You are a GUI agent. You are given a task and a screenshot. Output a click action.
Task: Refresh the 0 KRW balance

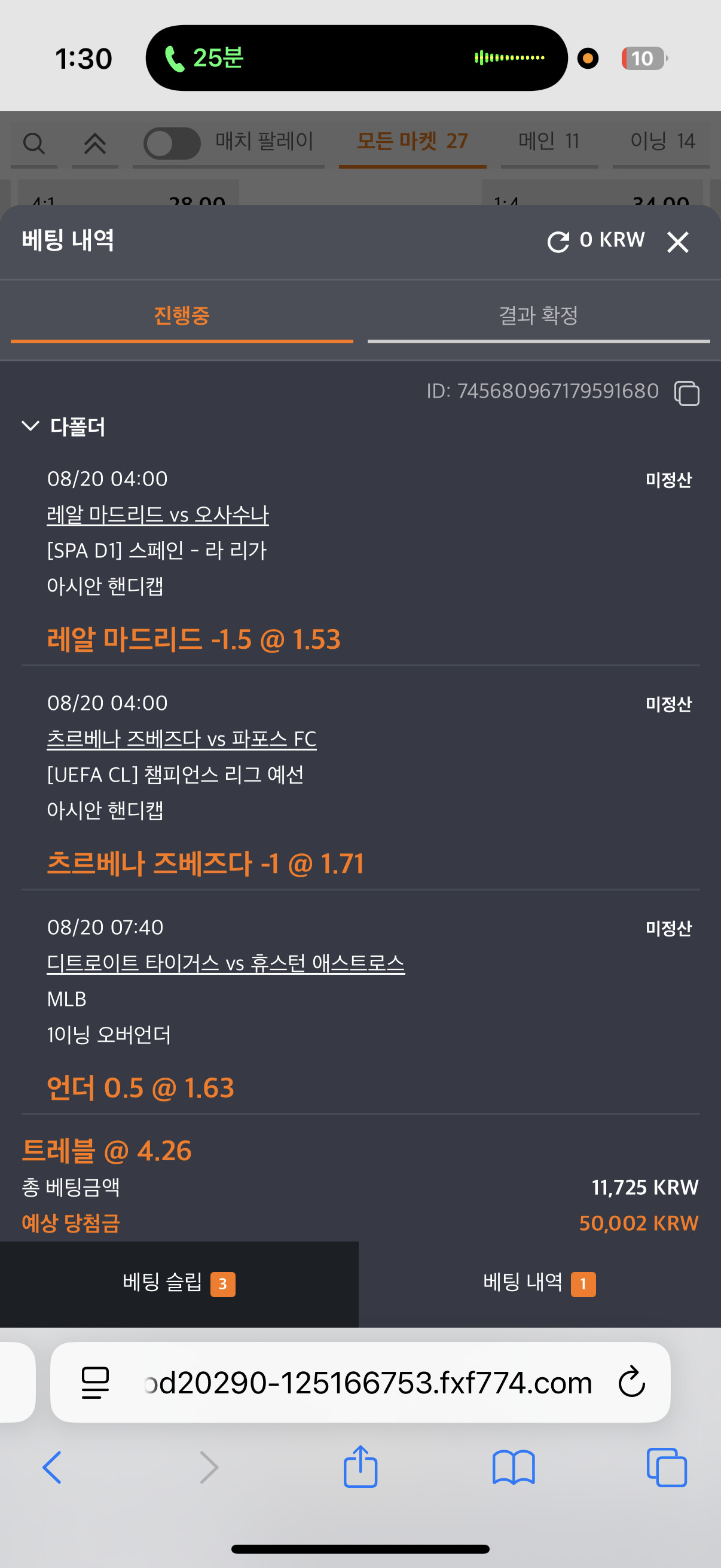[558, 242]
